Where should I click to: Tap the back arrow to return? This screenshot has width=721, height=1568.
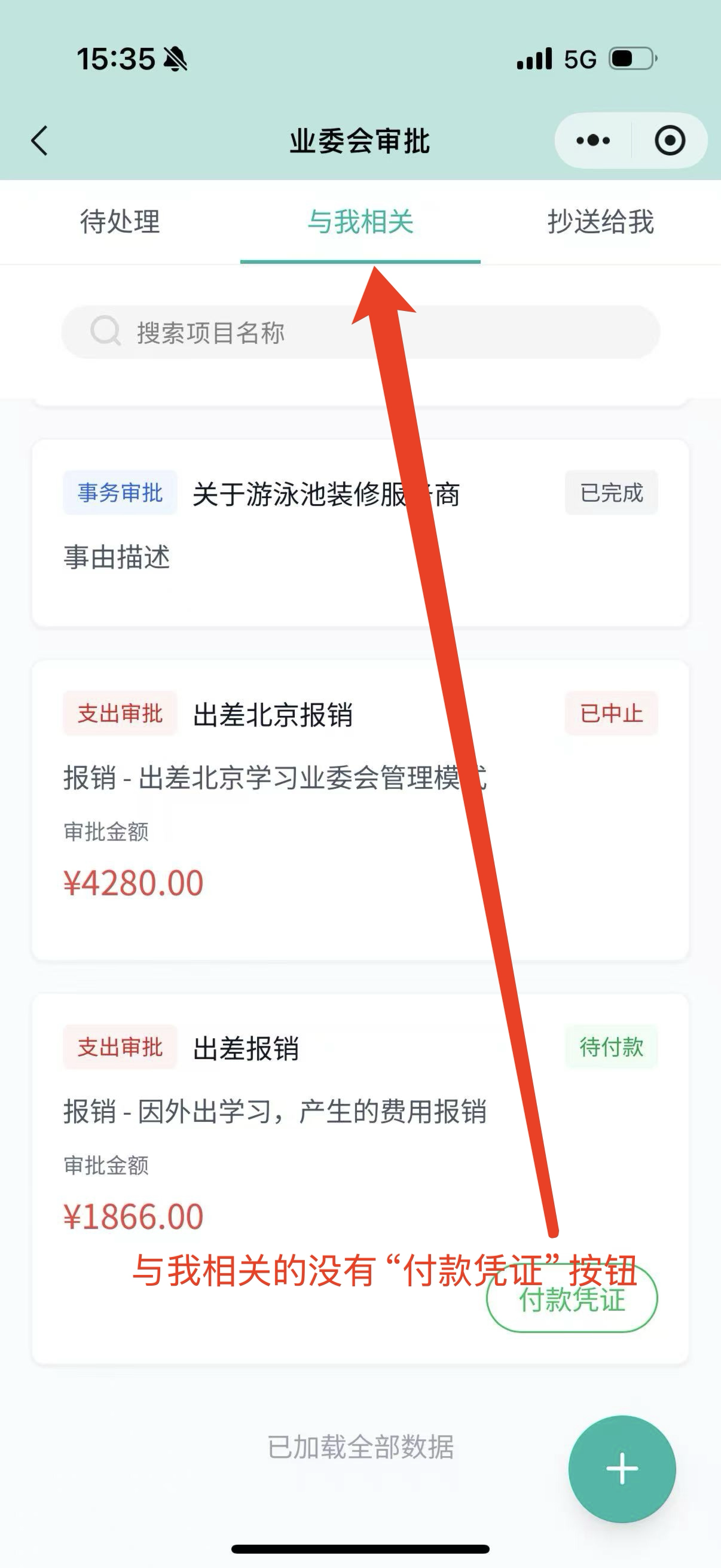pyautogui.click(x=39, y=140)
